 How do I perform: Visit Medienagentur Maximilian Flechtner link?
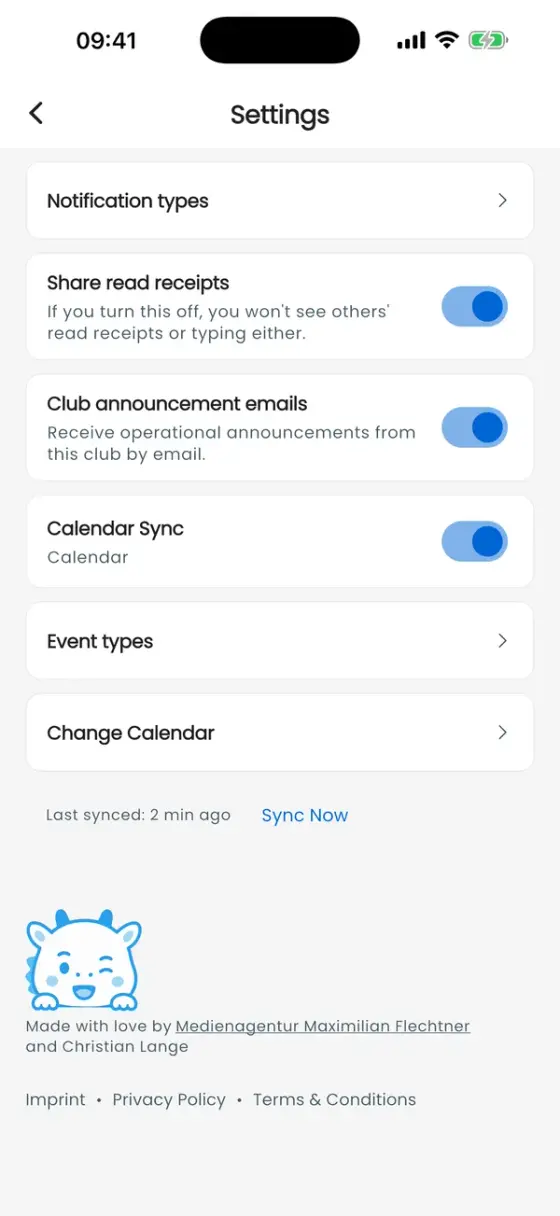click(323, 1026)
